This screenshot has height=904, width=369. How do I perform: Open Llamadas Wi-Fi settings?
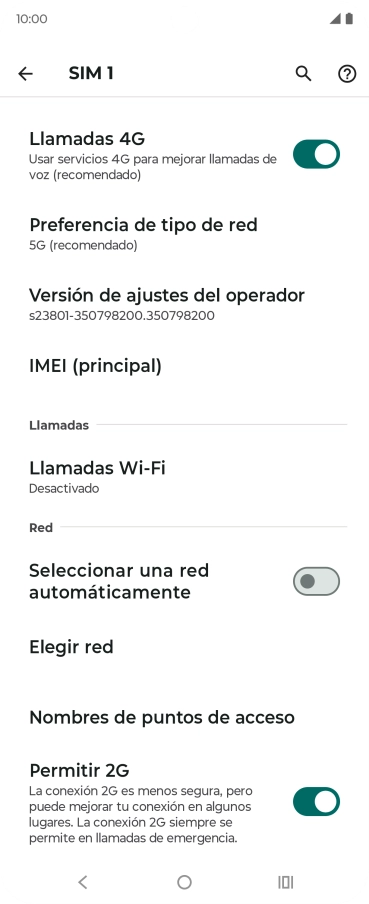(184, 476)
